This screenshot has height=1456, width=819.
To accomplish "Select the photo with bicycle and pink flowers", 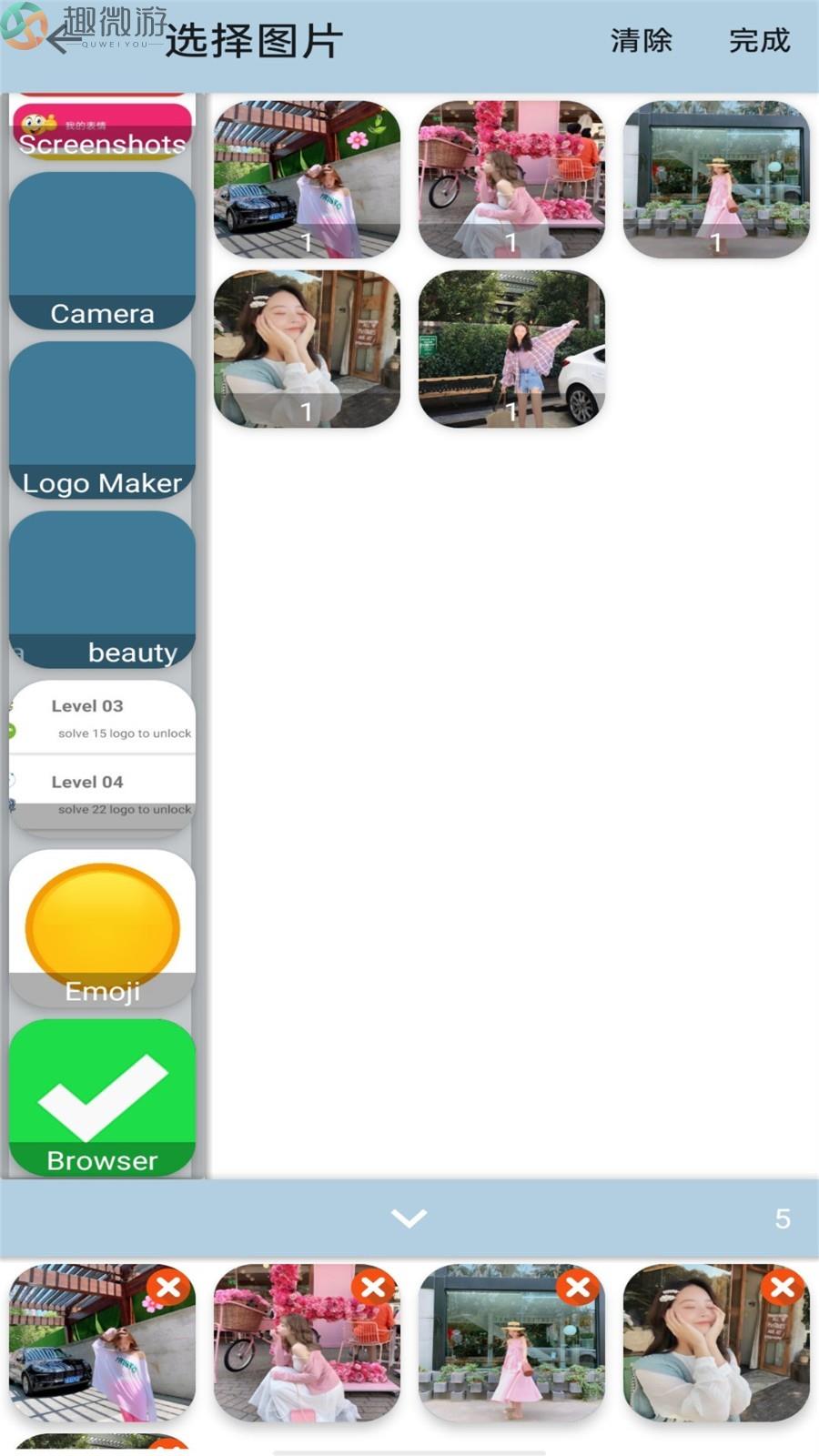I will (511, 179).
